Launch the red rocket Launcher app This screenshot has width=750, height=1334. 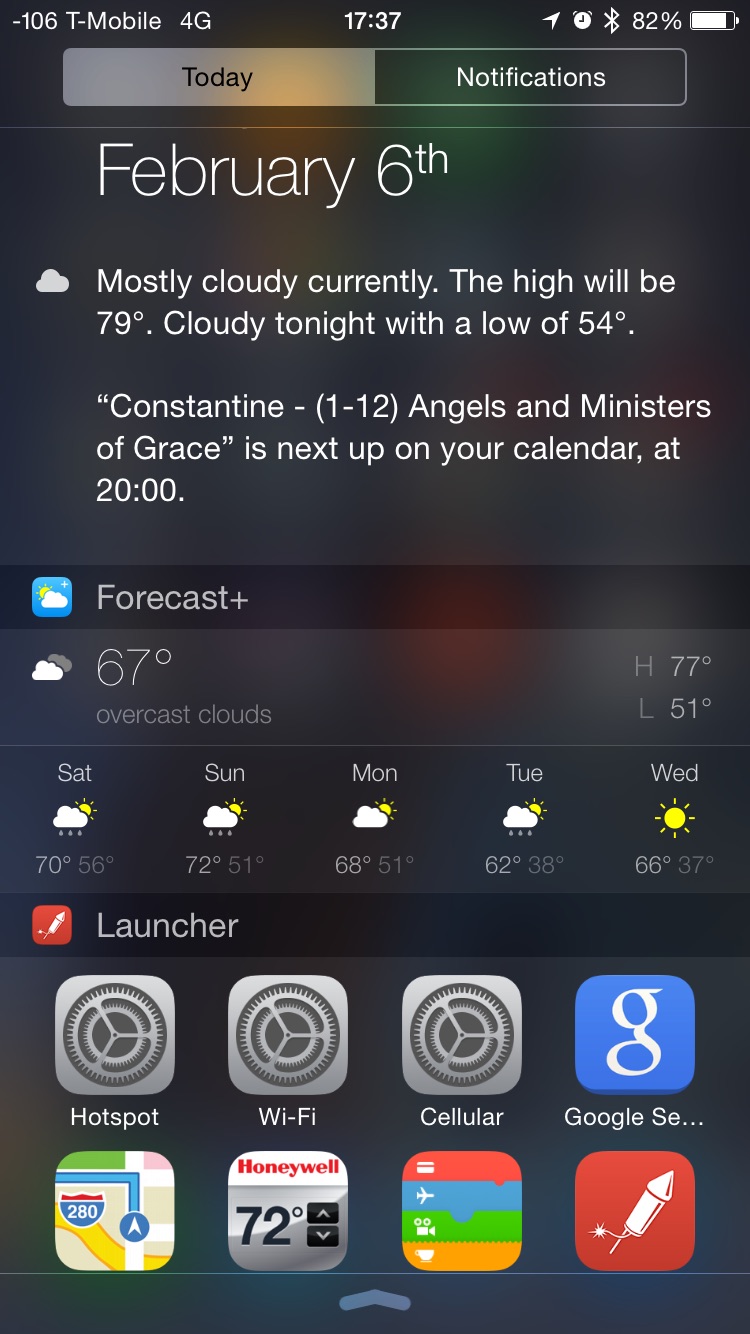[635, 1211]
